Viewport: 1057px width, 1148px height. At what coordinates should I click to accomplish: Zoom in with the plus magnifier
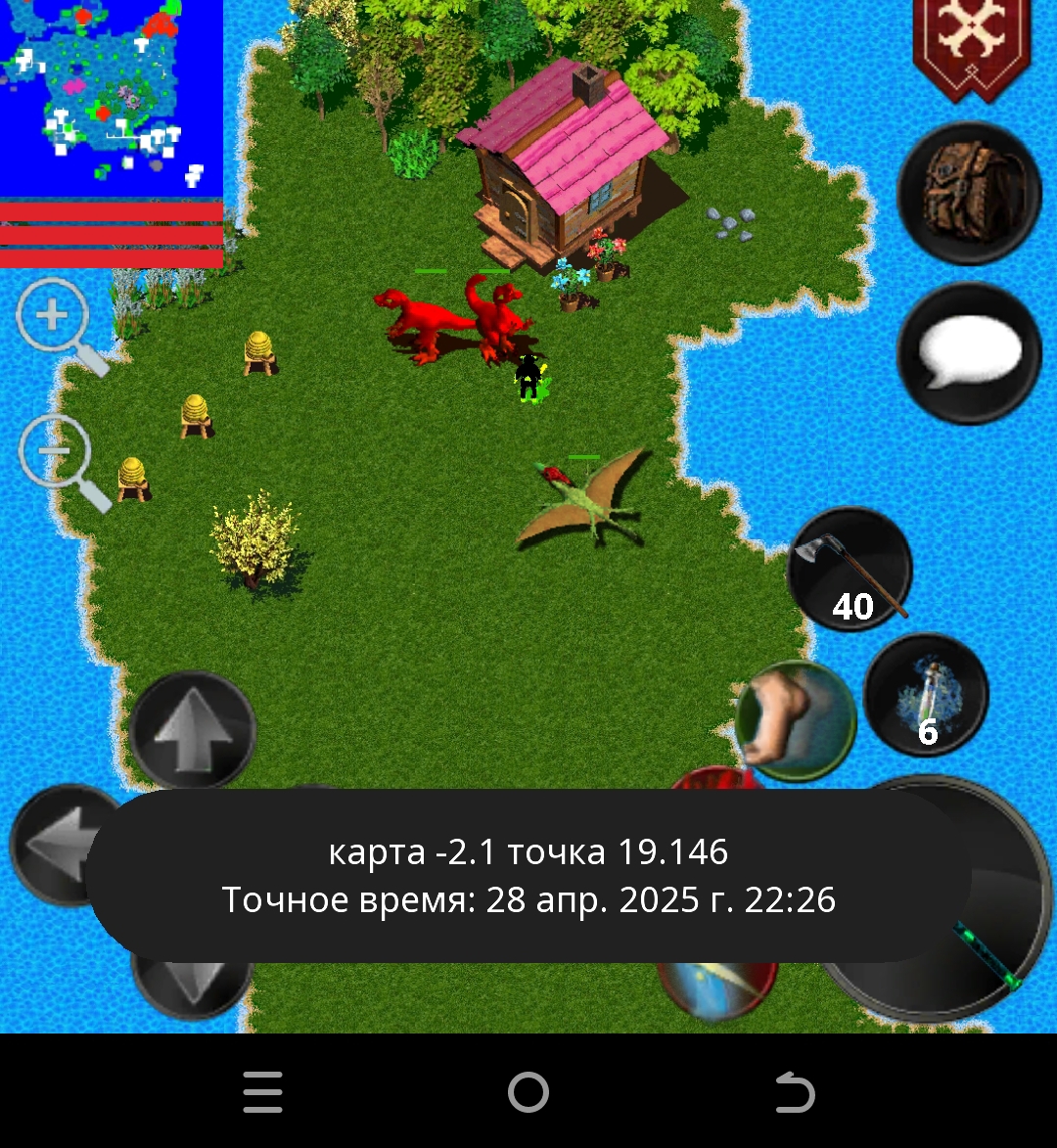pyautogui.click(x=56, y=319)
